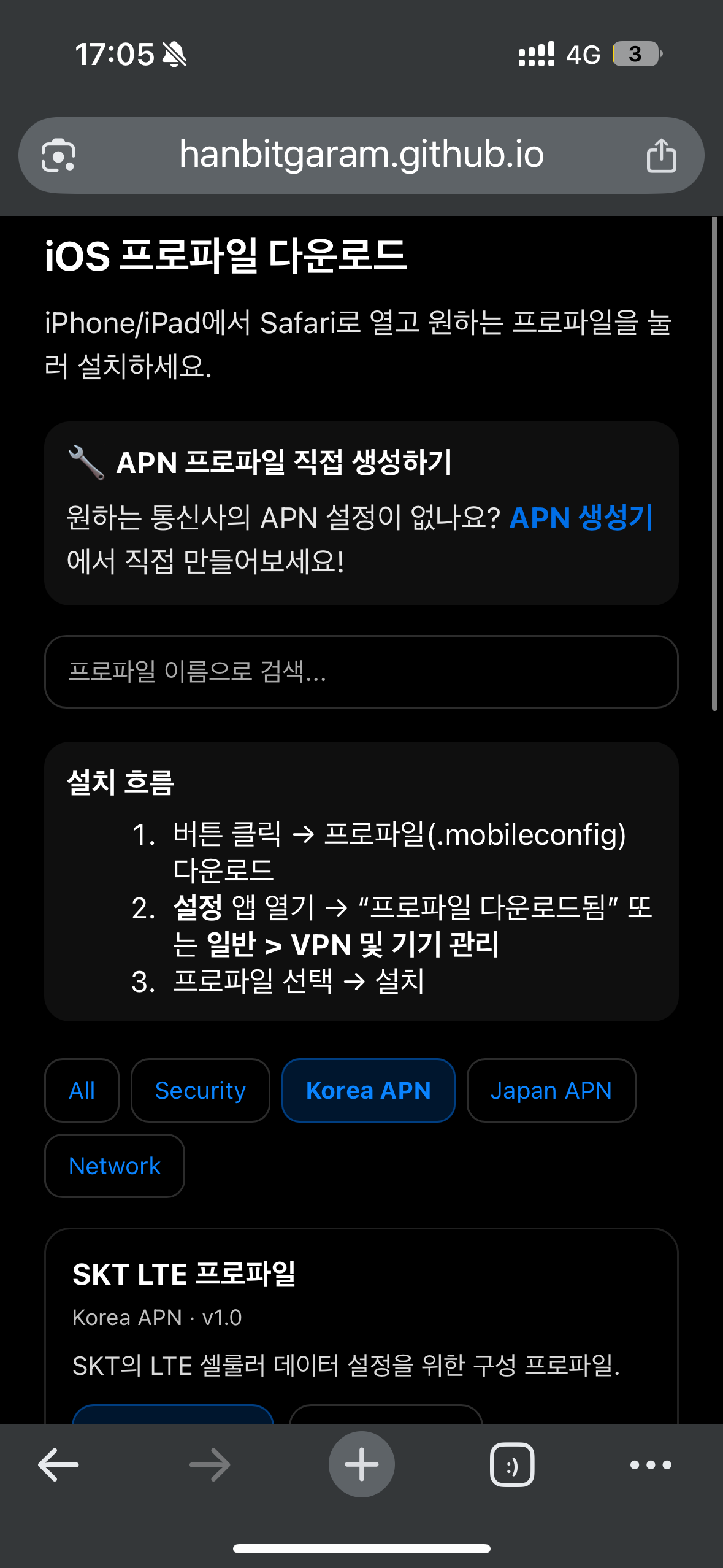
Task: Tap the hanbitgaram.github.io address field
Action: pos(361,154)
